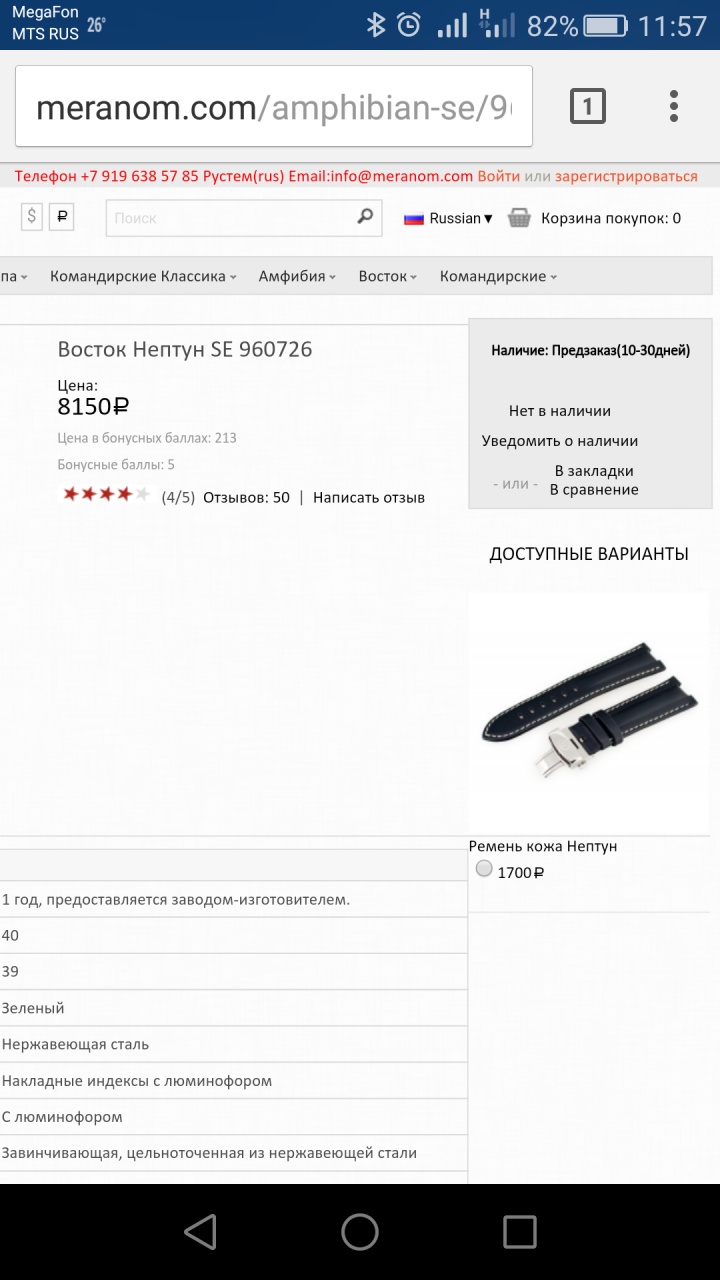Viewport: 720px width, 1280px height.
Task: Open the browser overflow menu
Action: (x=674, y=106)
